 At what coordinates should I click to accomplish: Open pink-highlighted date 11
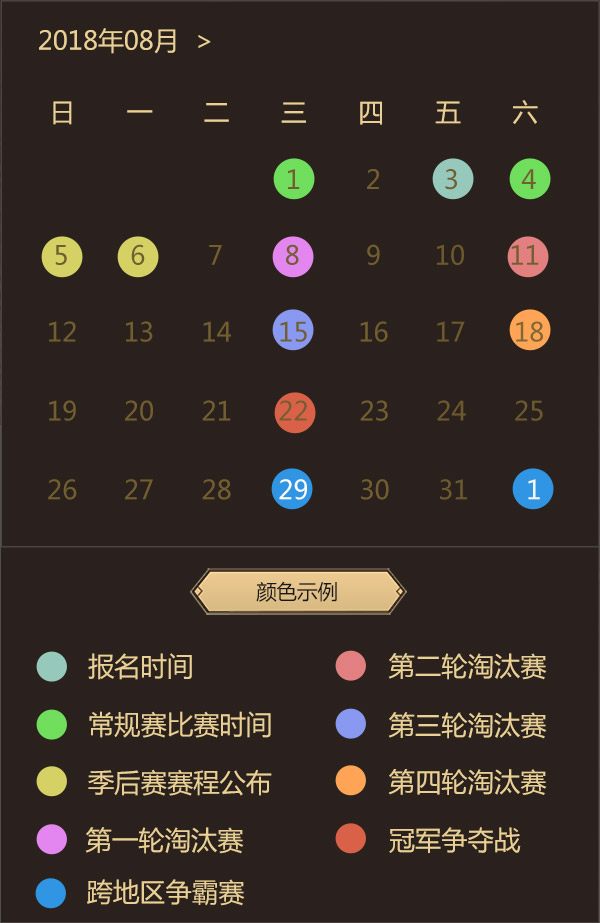click(527, 257)
